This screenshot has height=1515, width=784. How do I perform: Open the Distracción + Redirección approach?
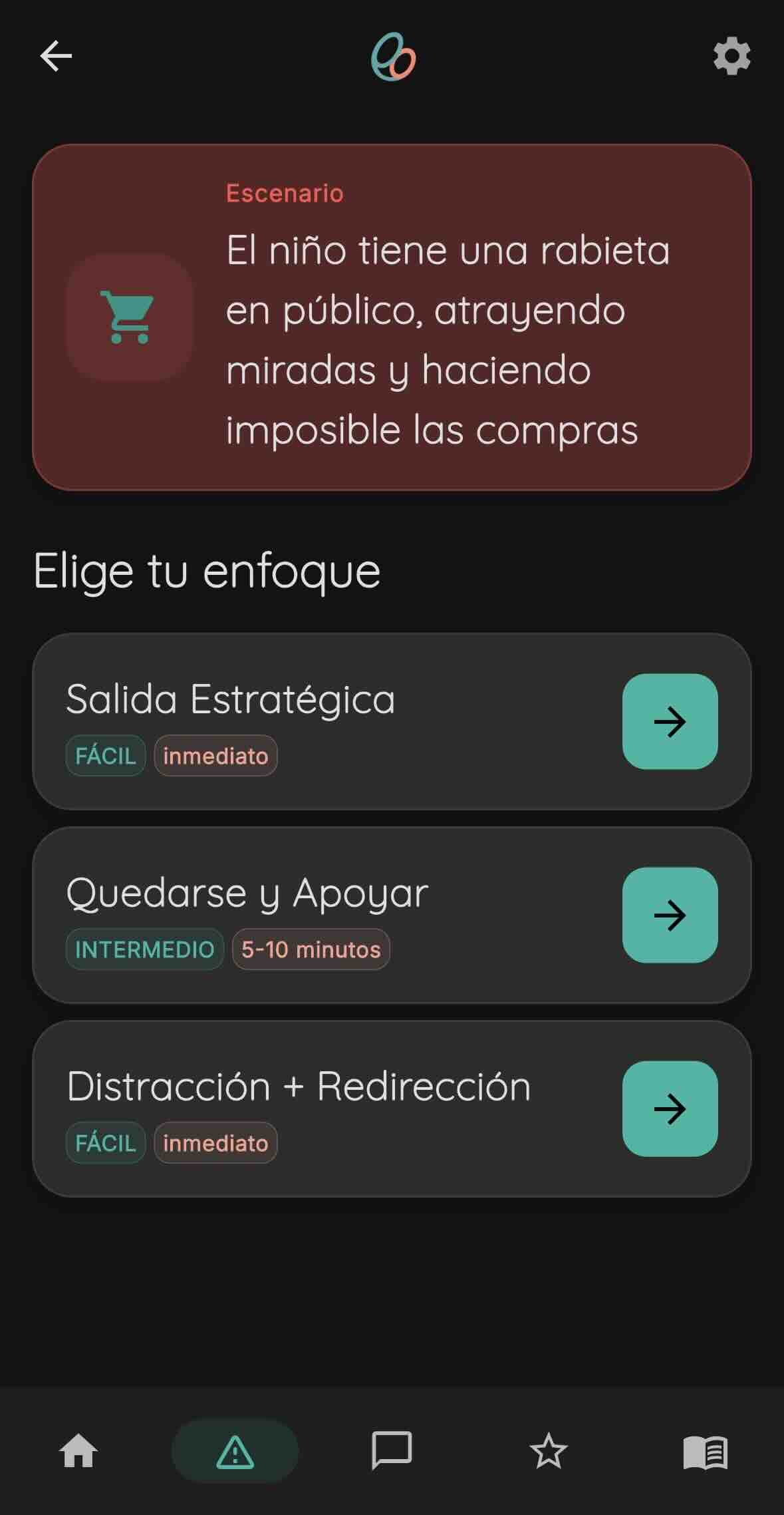pyautogui.click(x=670, y=1108)
